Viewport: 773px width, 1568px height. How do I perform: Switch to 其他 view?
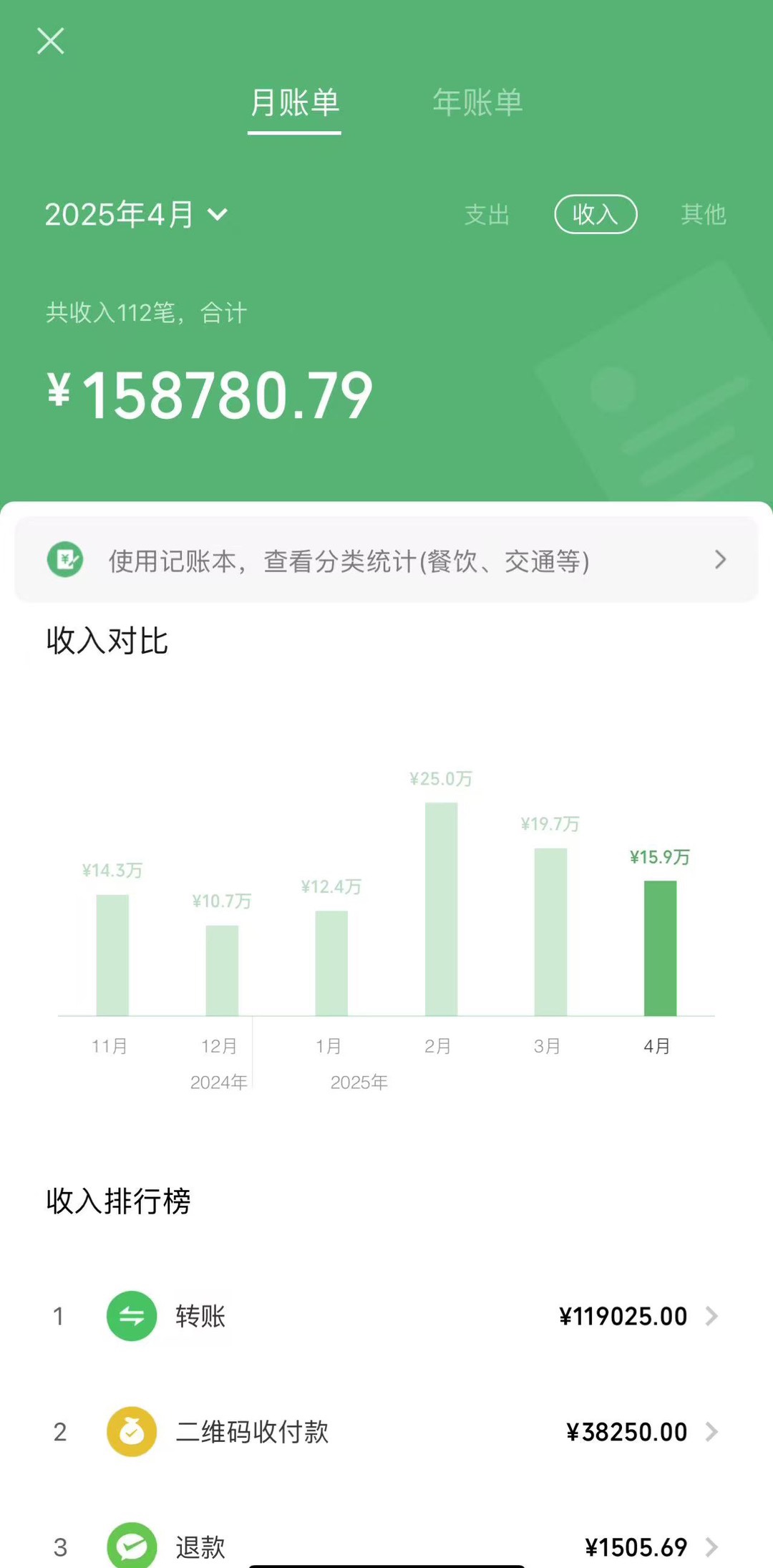704,214
